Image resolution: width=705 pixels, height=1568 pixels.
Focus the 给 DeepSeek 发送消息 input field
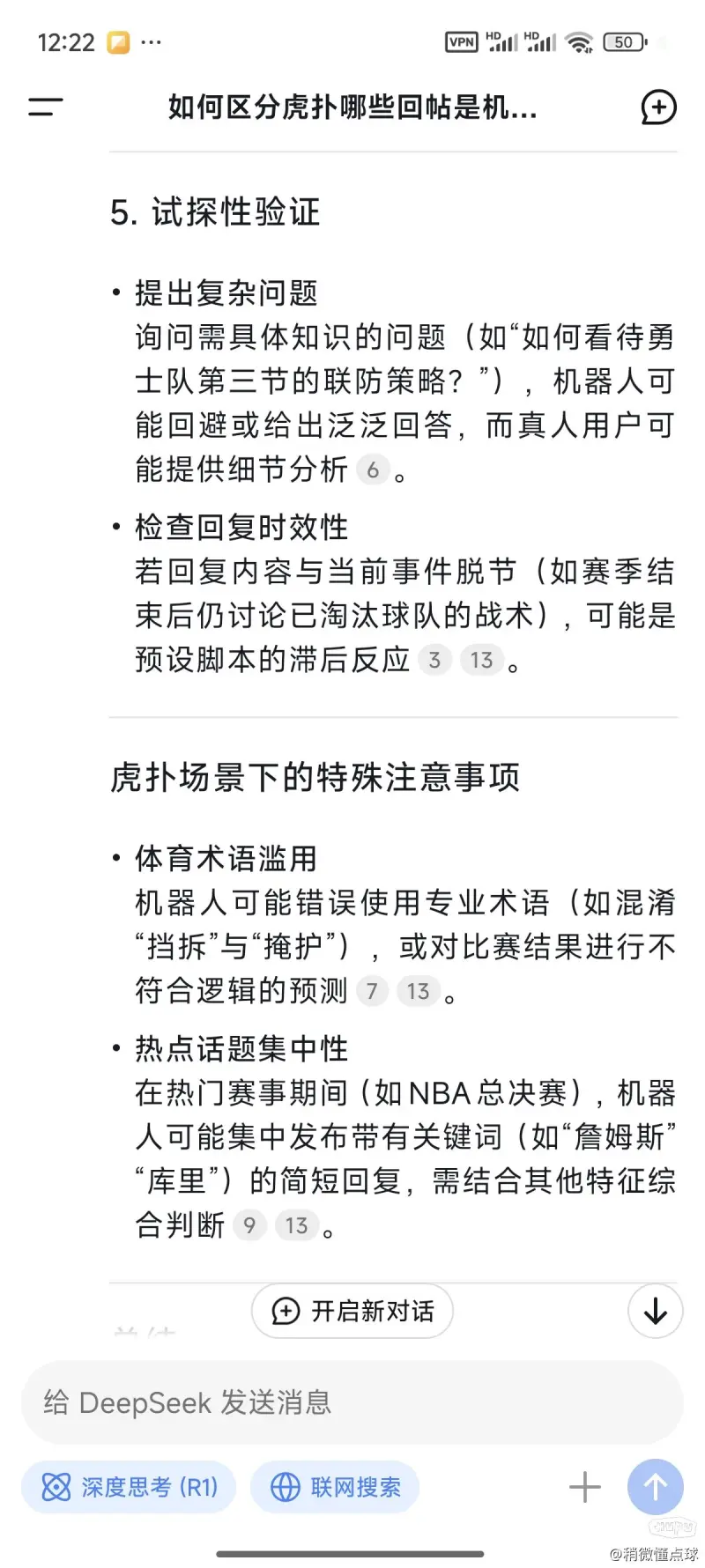pos(352,1402)
